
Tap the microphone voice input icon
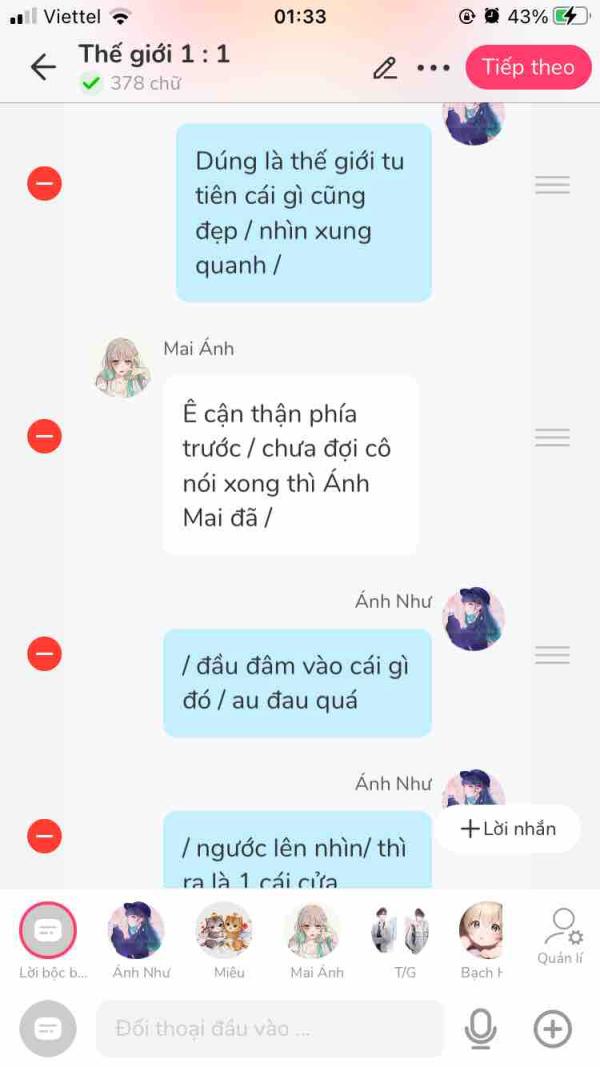point(480,1029)
